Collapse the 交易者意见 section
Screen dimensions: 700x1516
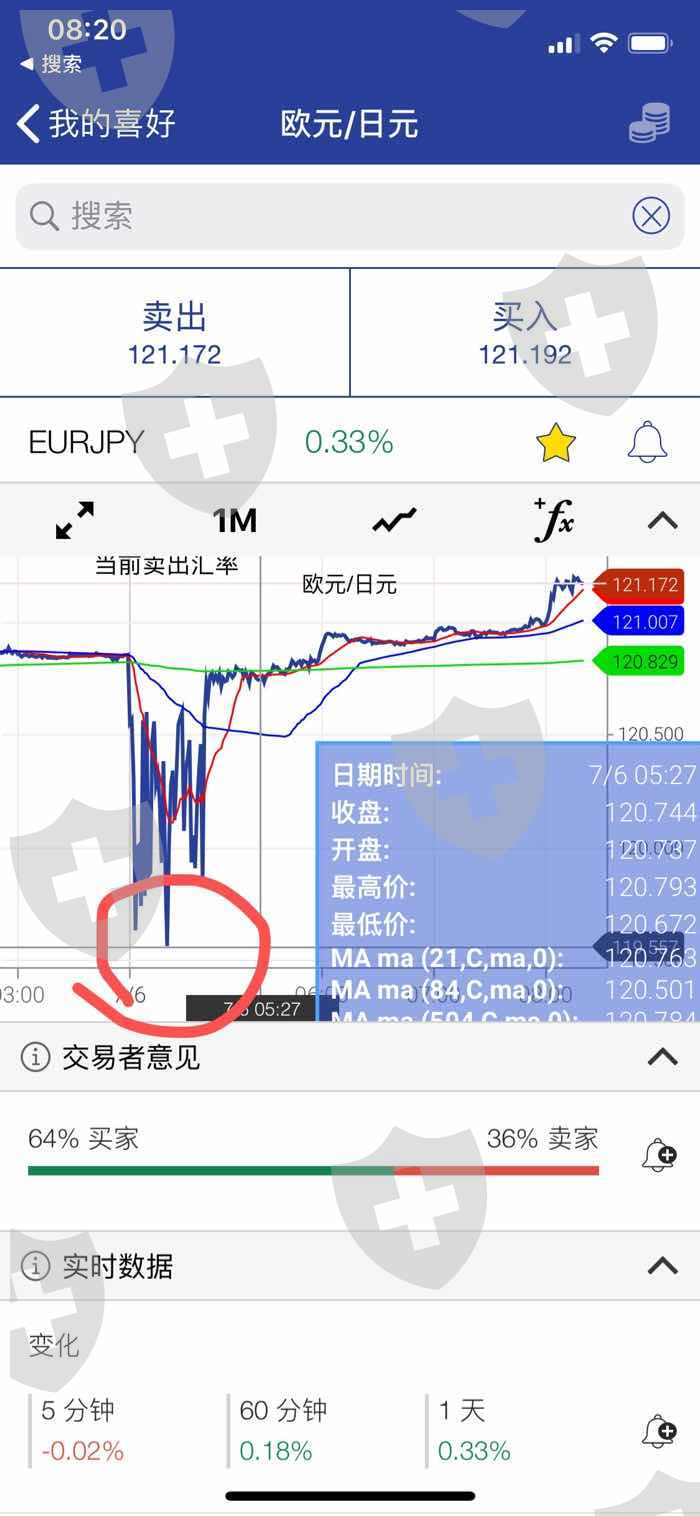click(663, 1056)
